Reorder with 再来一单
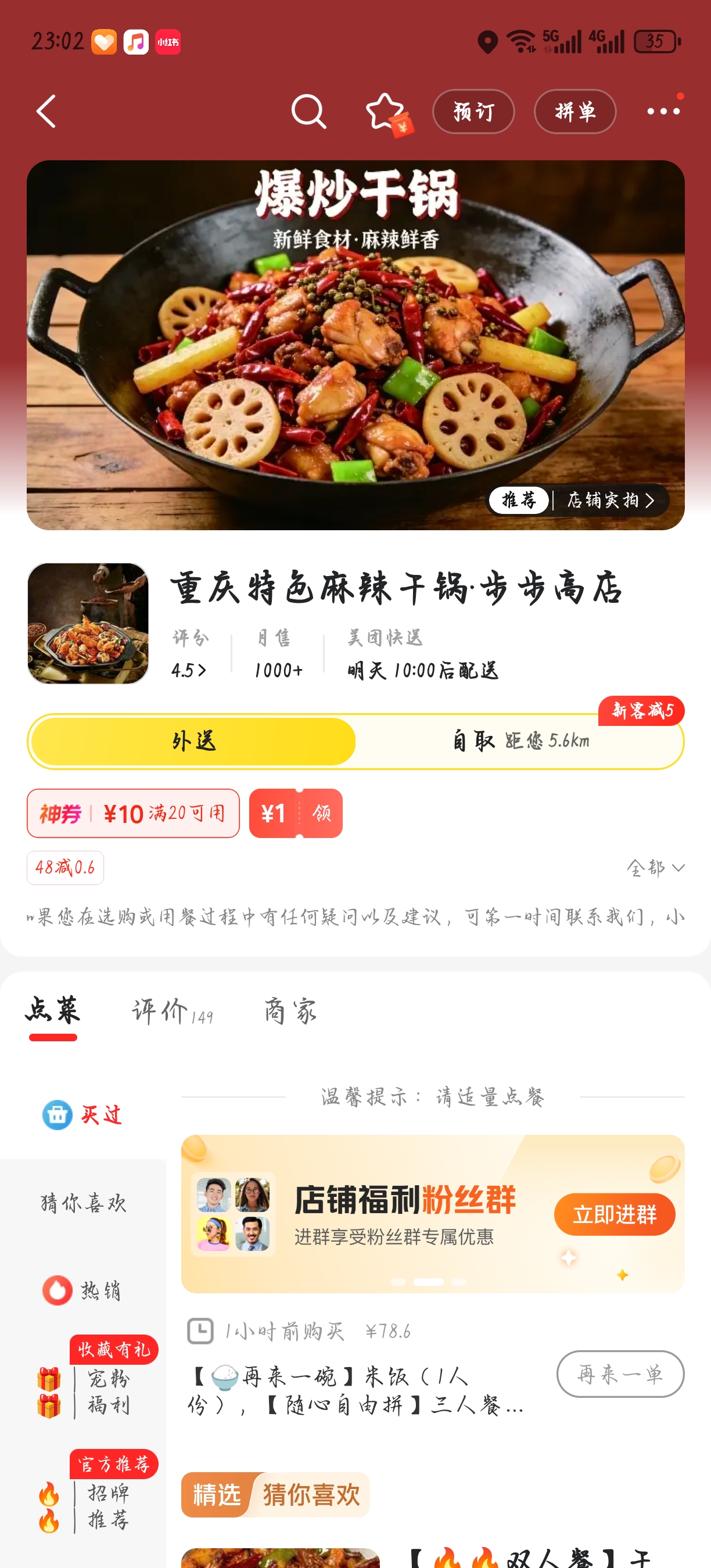Screen dimensions: 711x1568 (x=620, y=1374)
